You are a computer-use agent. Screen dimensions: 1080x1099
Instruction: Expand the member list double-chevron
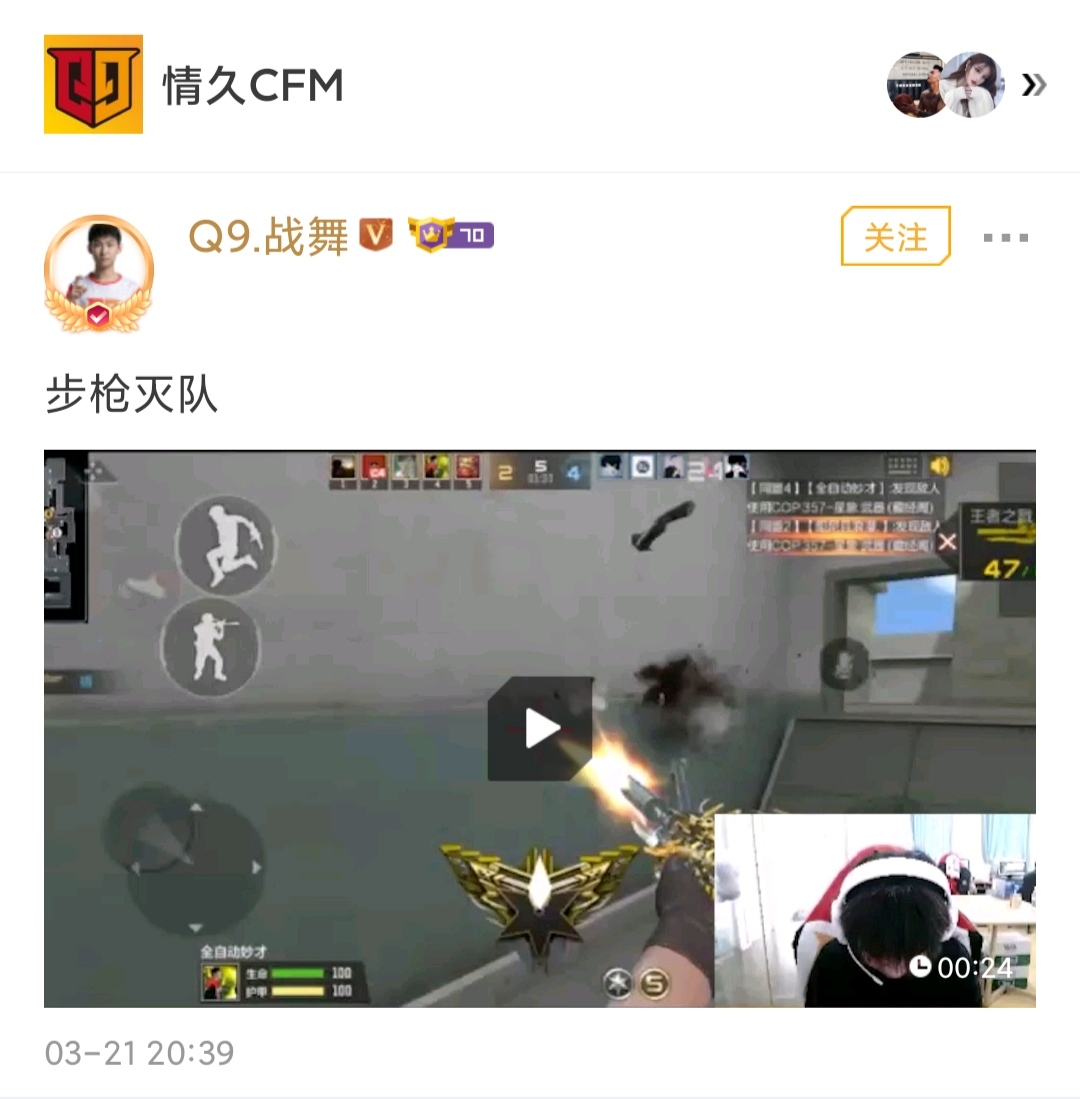1034,86
